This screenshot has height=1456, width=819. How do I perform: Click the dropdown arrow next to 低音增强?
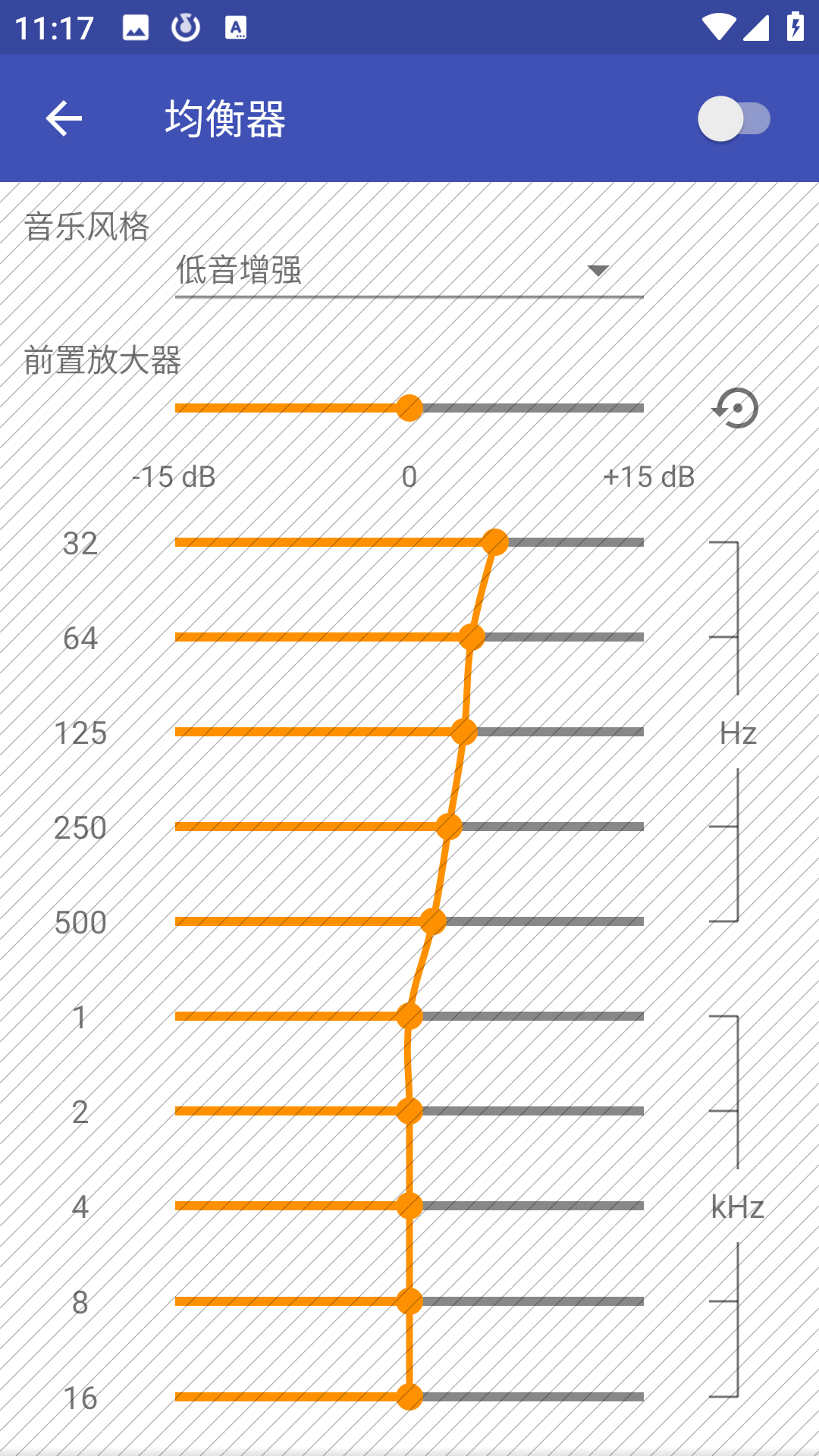click(x=598, y=271)
